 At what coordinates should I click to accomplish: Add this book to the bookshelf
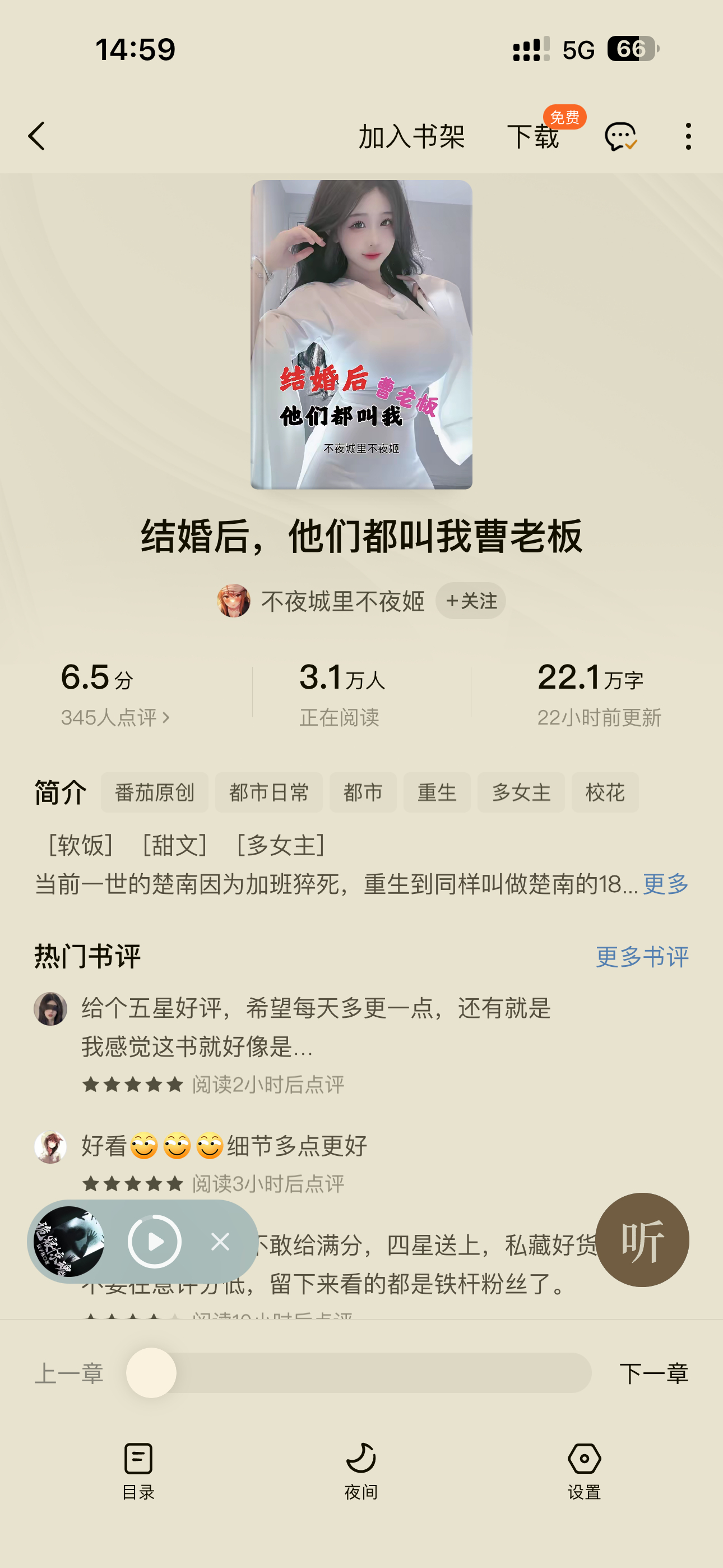[411, 136]
